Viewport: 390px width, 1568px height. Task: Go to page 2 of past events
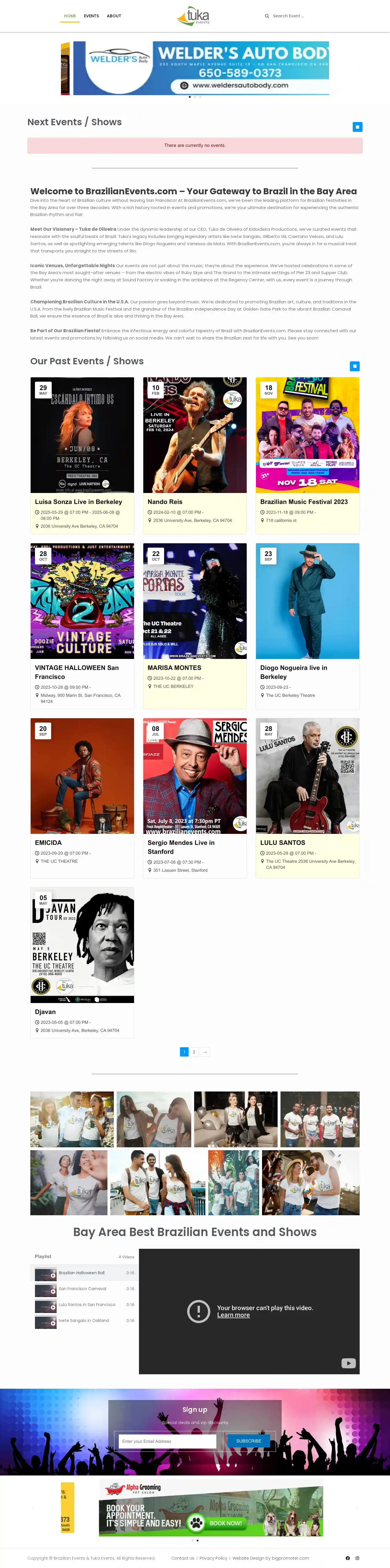pos(194,1052)
